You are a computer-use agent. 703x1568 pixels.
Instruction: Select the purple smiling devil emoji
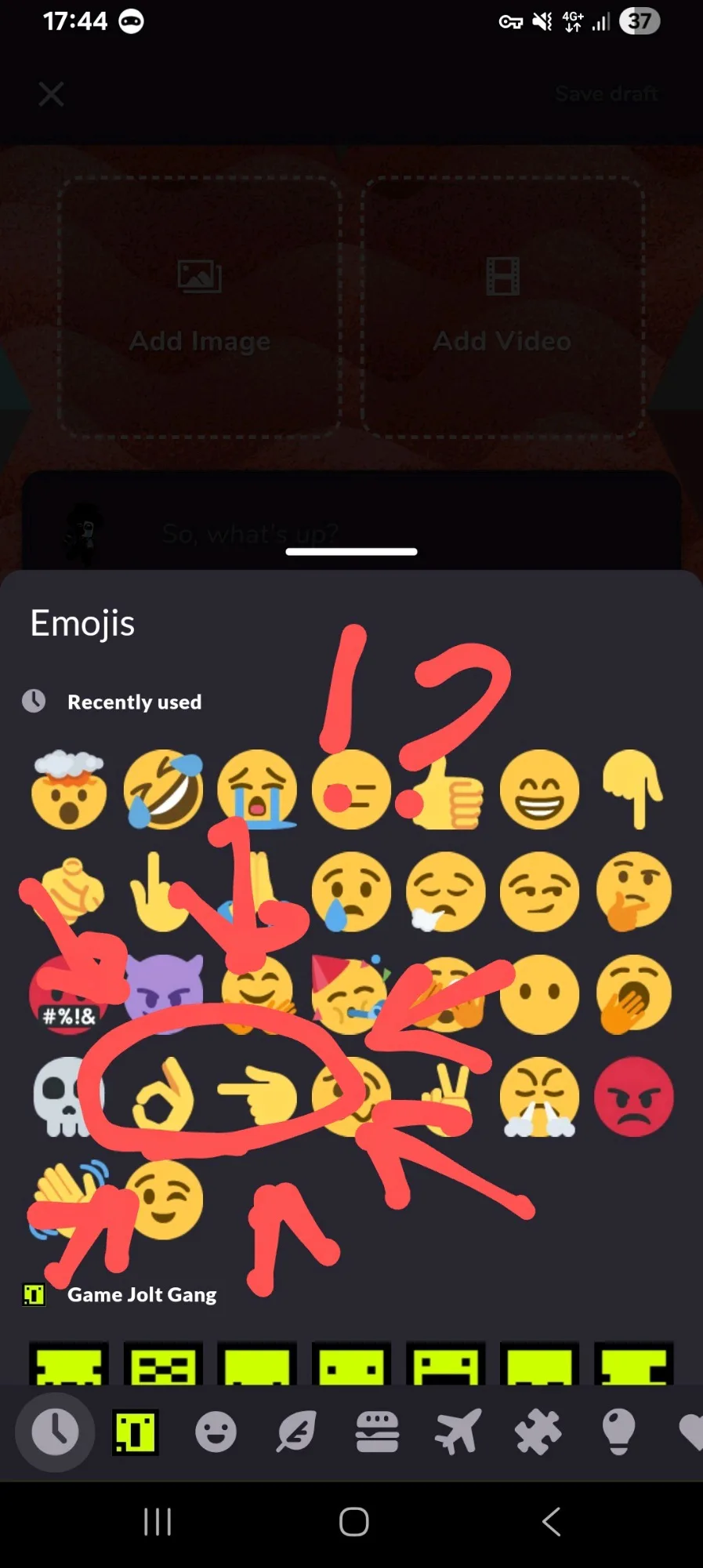tap(163, 994)
